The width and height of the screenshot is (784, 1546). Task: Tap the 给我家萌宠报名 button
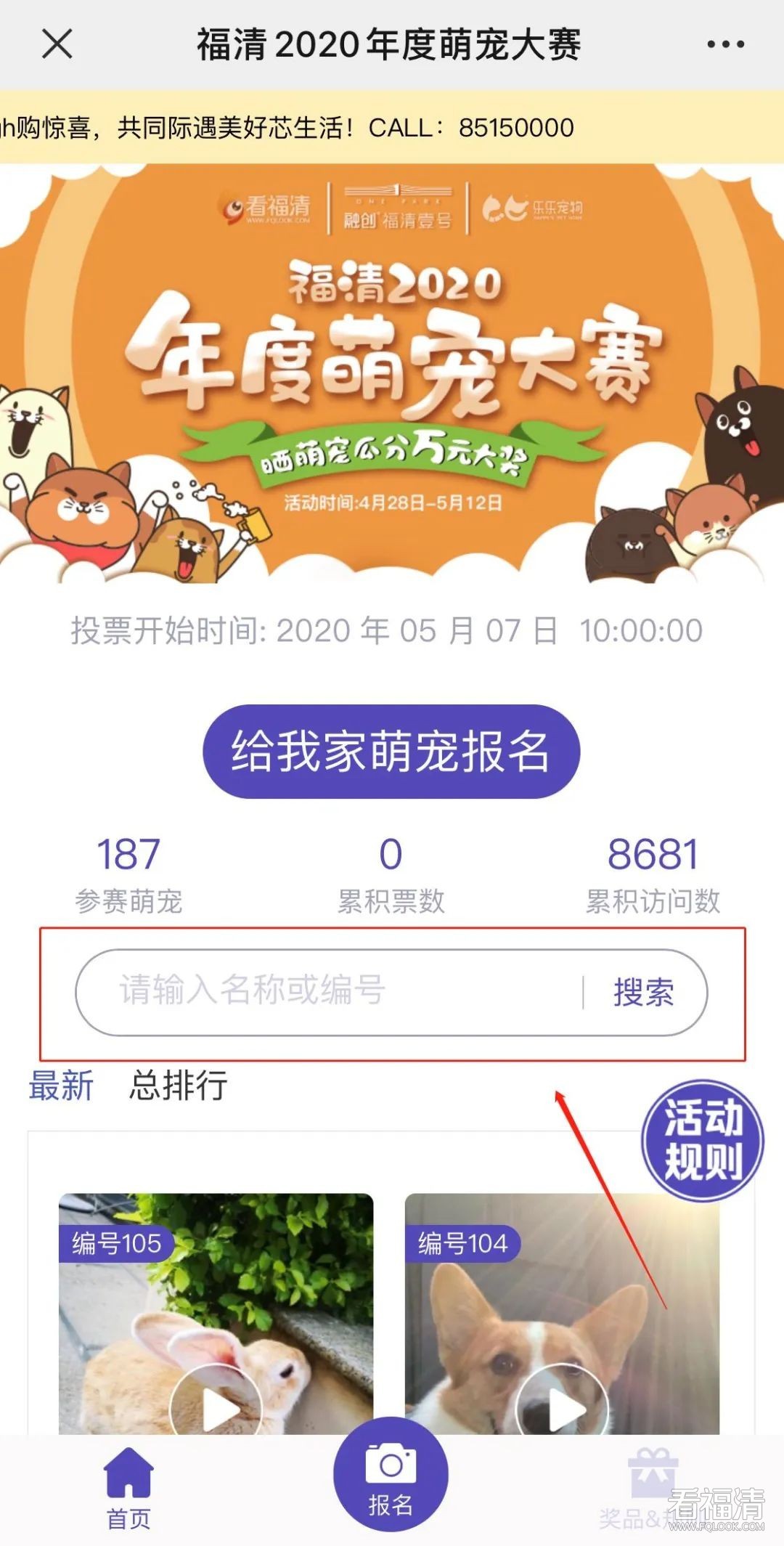click(x=391, y=751)
